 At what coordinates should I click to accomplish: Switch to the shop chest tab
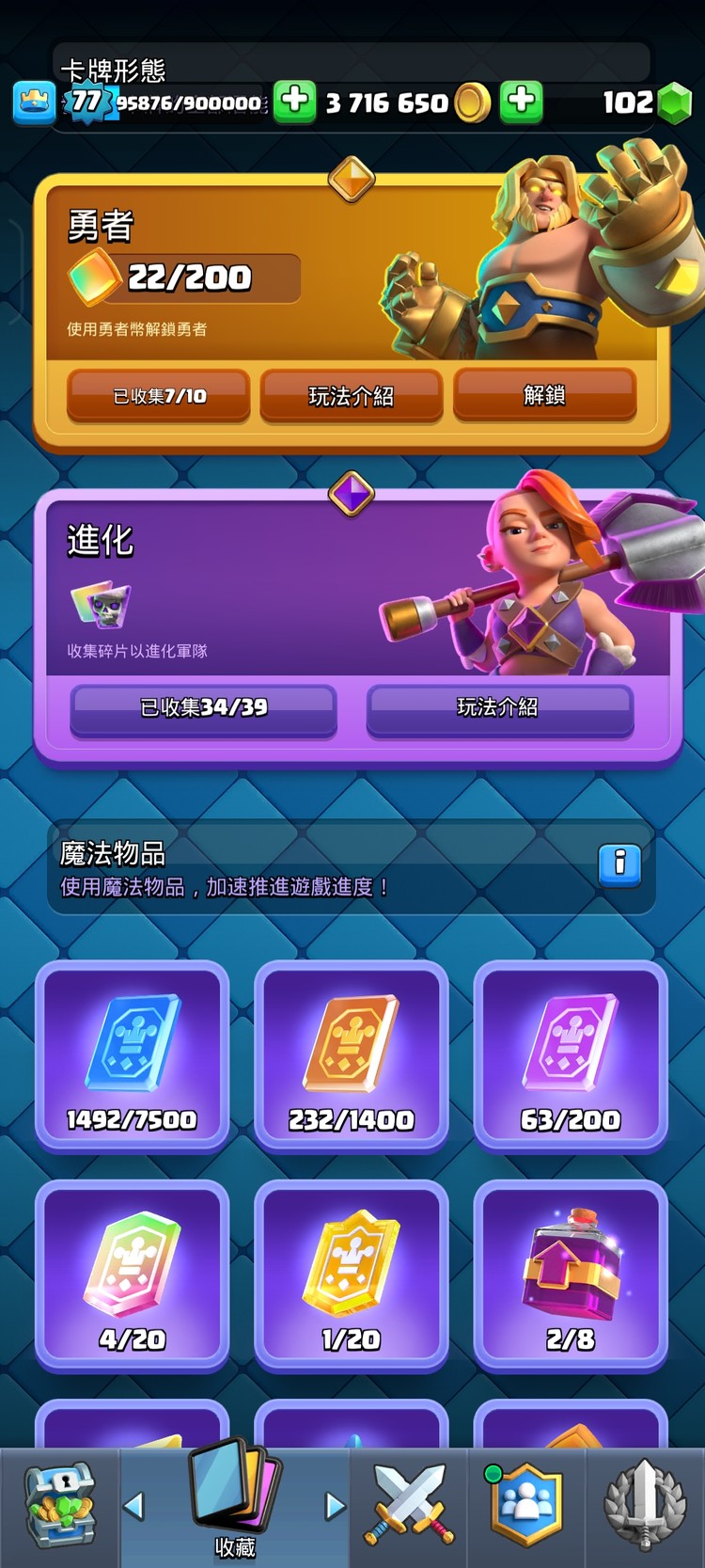coord(59,1505)
